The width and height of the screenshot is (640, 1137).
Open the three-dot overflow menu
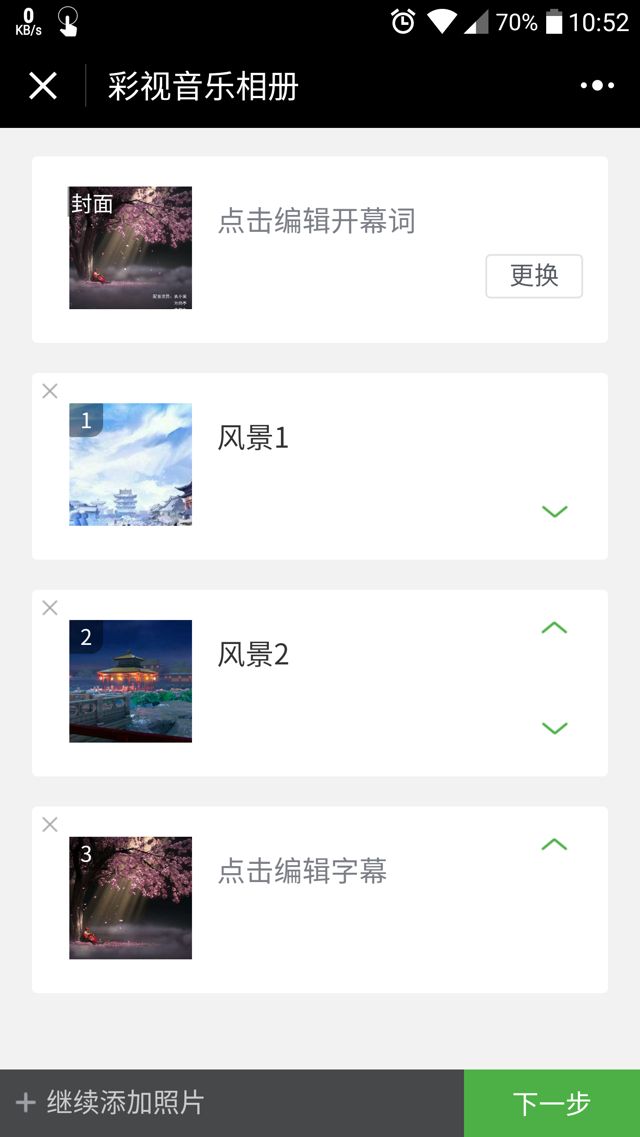597,86
